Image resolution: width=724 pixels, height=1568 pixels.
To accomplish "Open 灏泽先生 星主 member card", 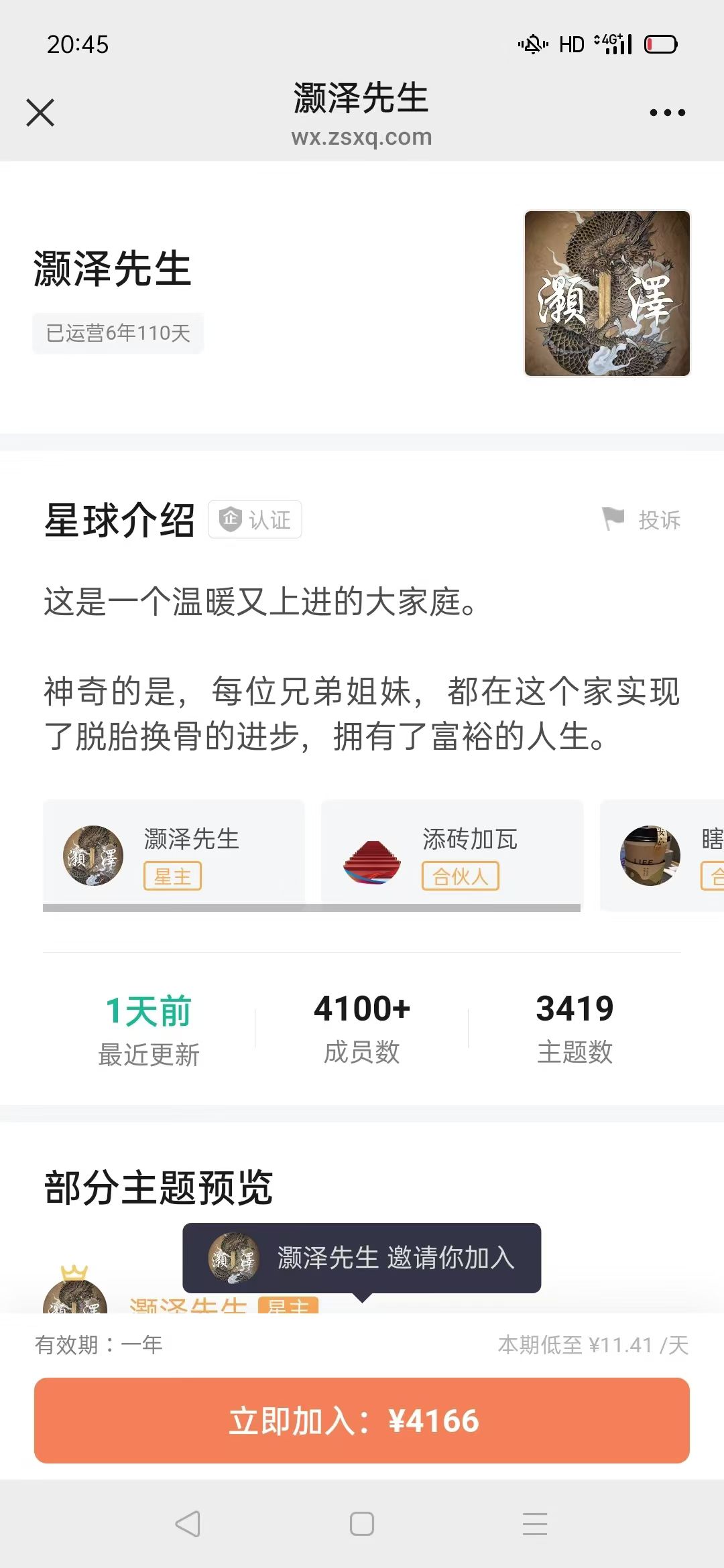I will point(174,854).
